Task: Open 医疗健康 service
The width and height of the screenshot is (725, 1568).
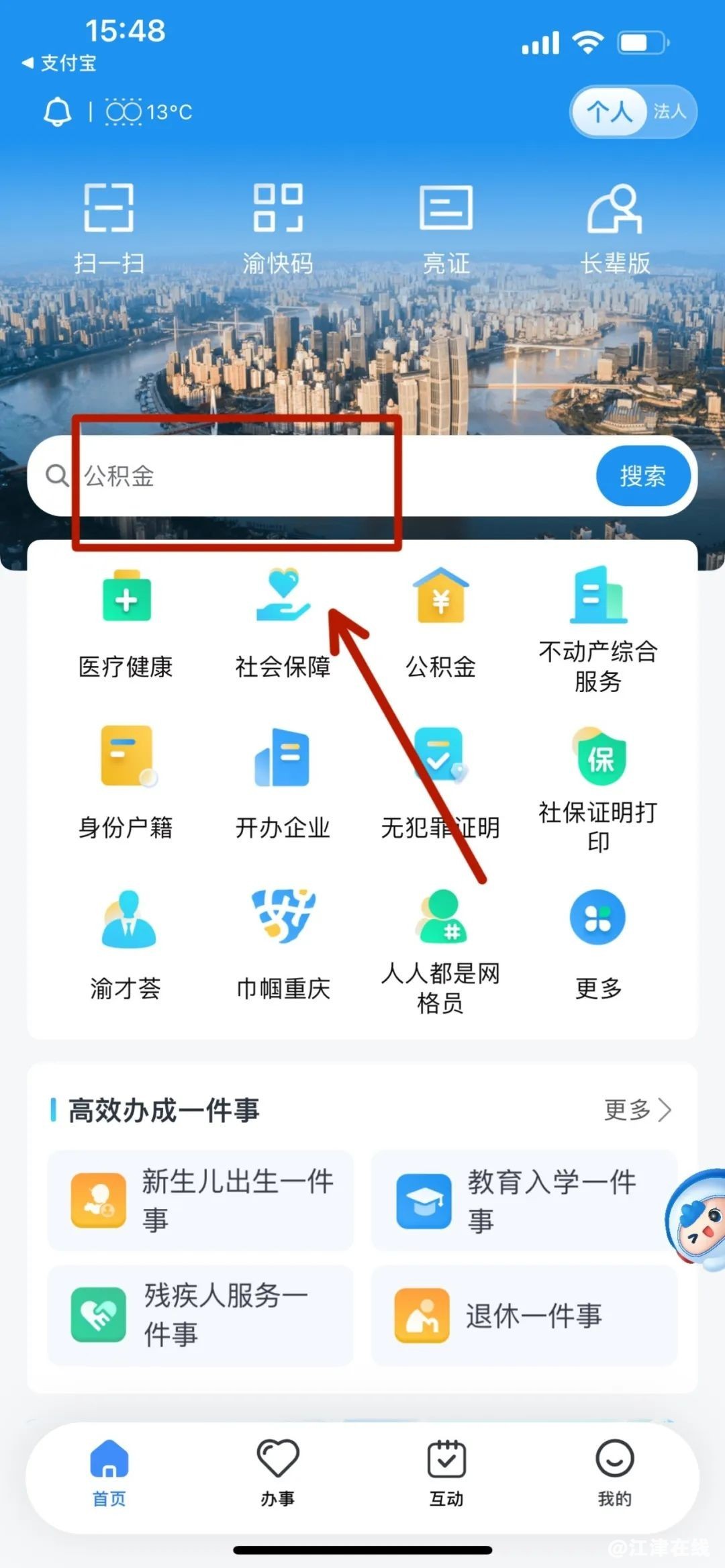Action: [x=126, y=621]
